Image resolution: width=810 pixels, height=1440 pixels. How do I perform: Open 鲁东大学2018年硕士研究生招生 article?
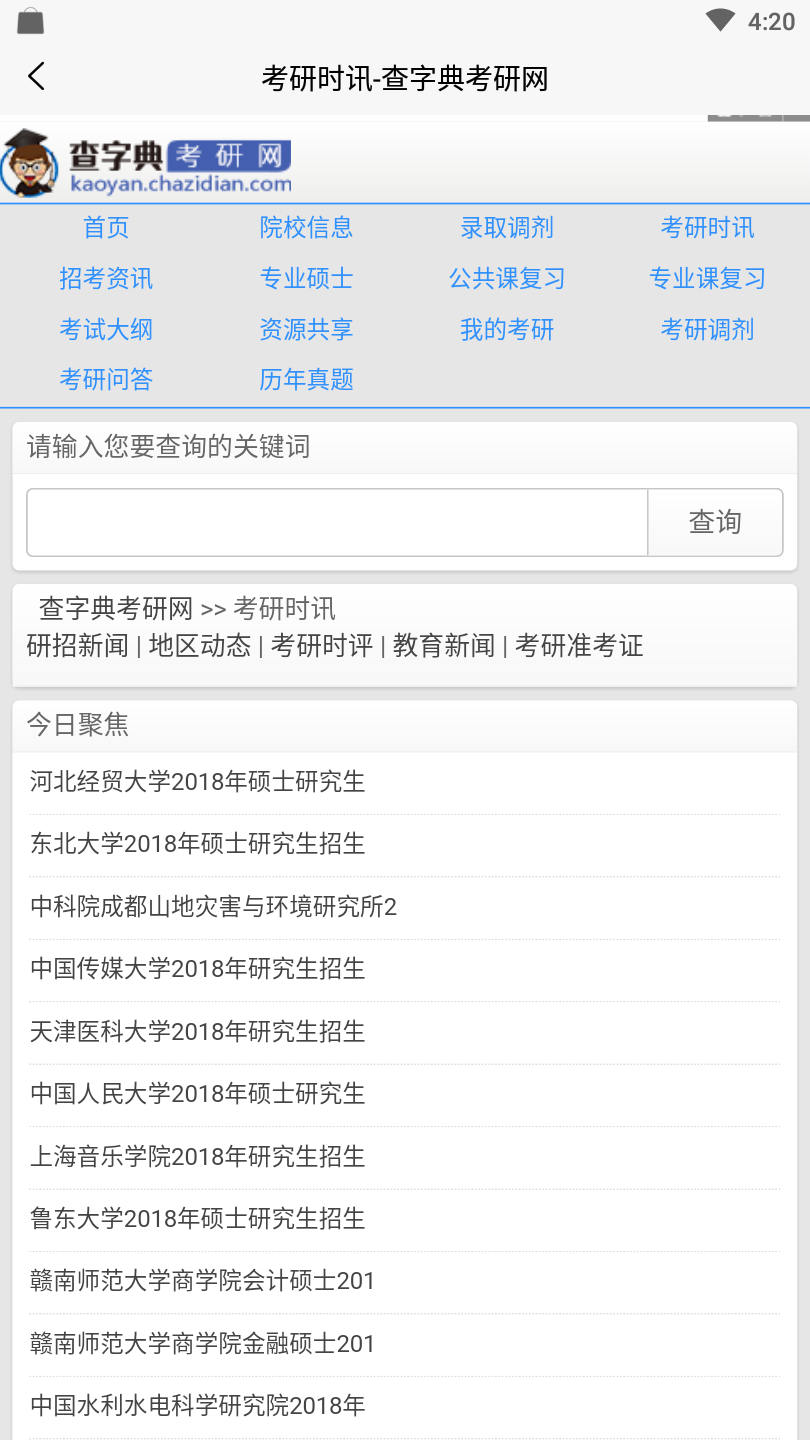198,1219
